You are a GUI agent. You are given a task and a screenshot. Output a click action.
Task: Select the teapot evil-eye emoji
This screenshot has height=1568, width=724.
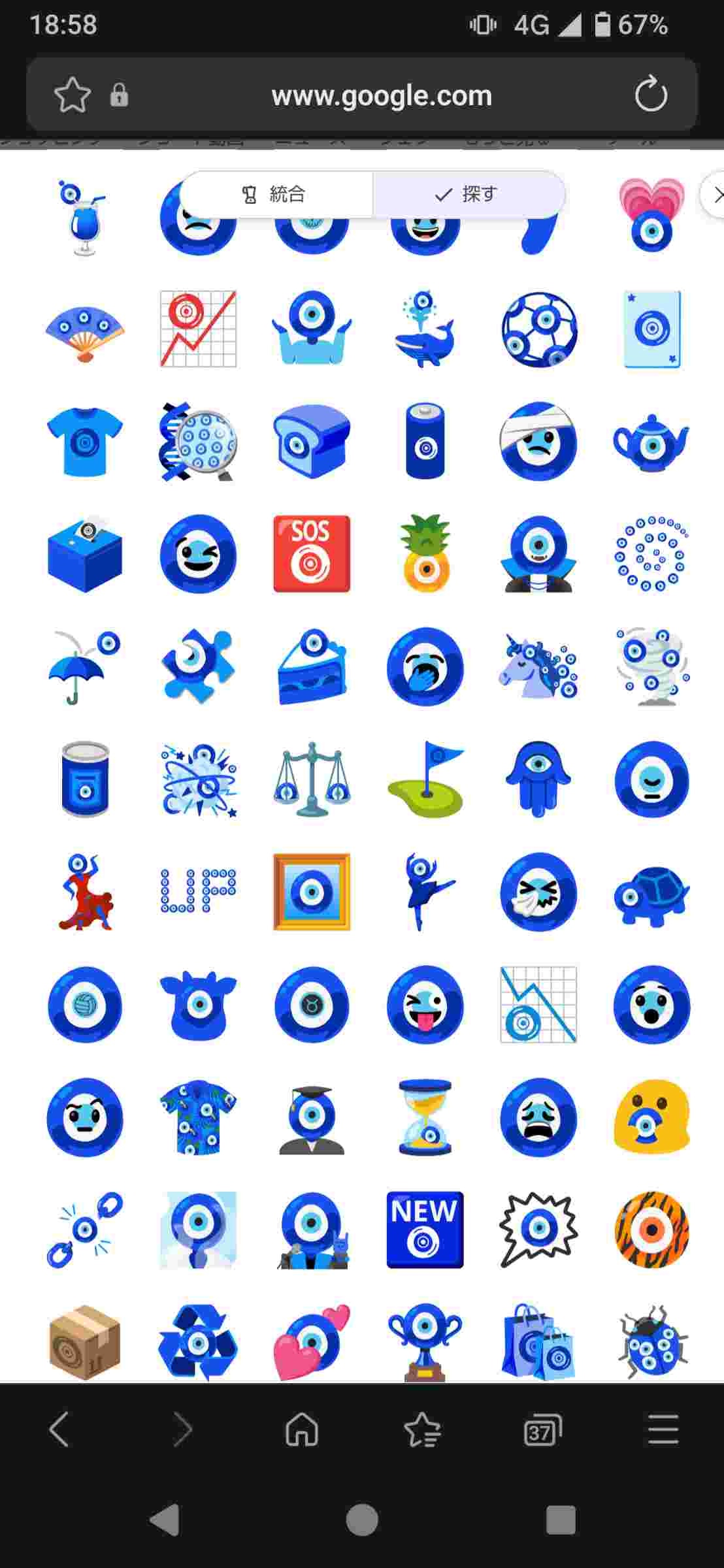(x=651, y=443)
